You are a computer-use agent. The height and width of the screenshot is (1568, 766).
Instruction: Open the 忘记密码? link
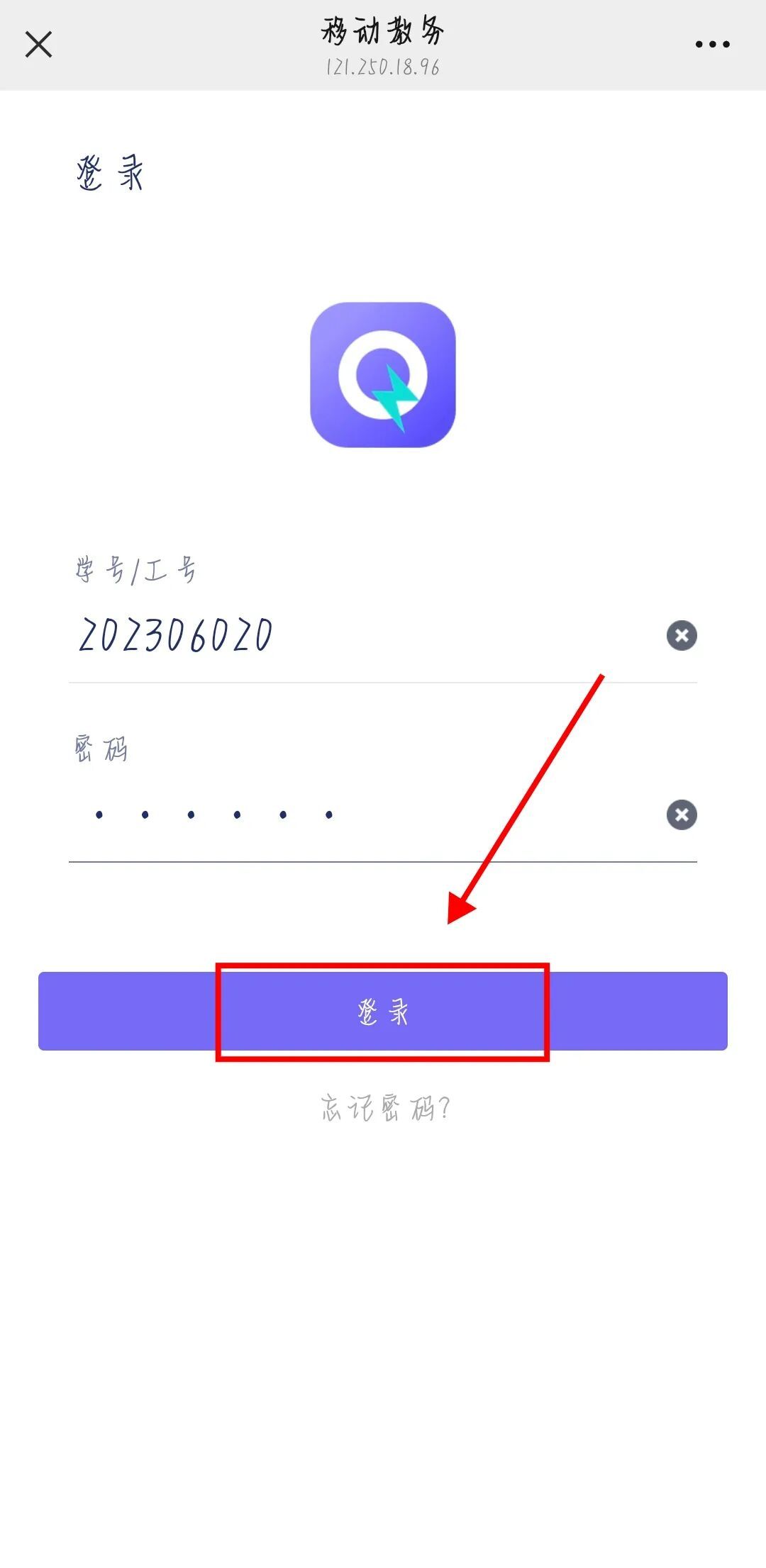click(x=384, y=1108)
